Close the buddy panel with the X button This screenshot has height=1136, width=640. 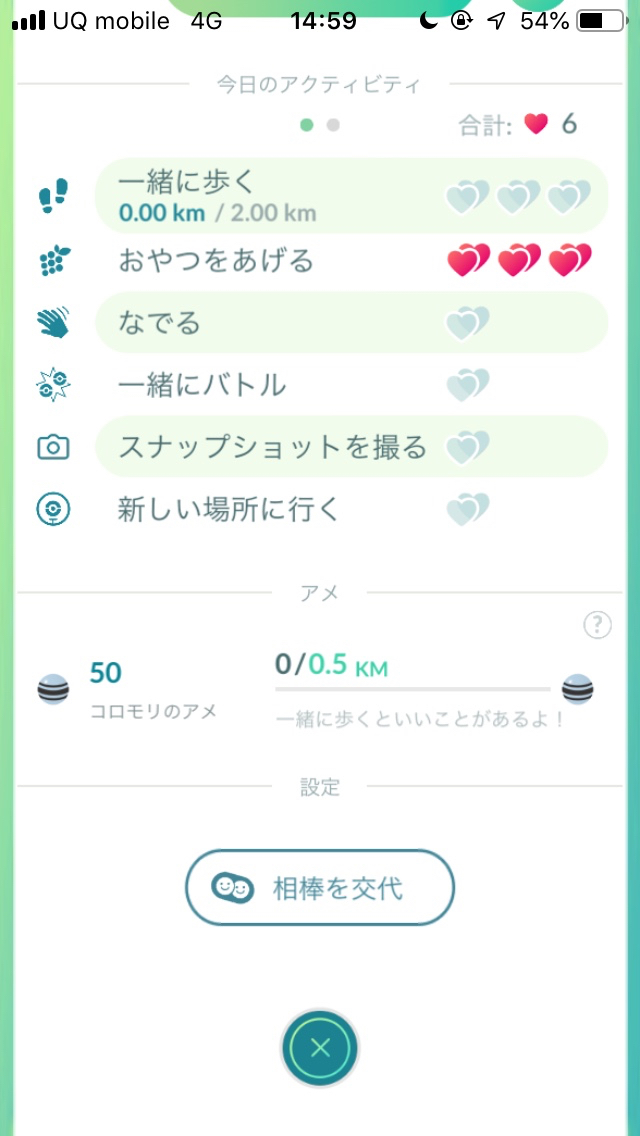(x=320, y=1047)
